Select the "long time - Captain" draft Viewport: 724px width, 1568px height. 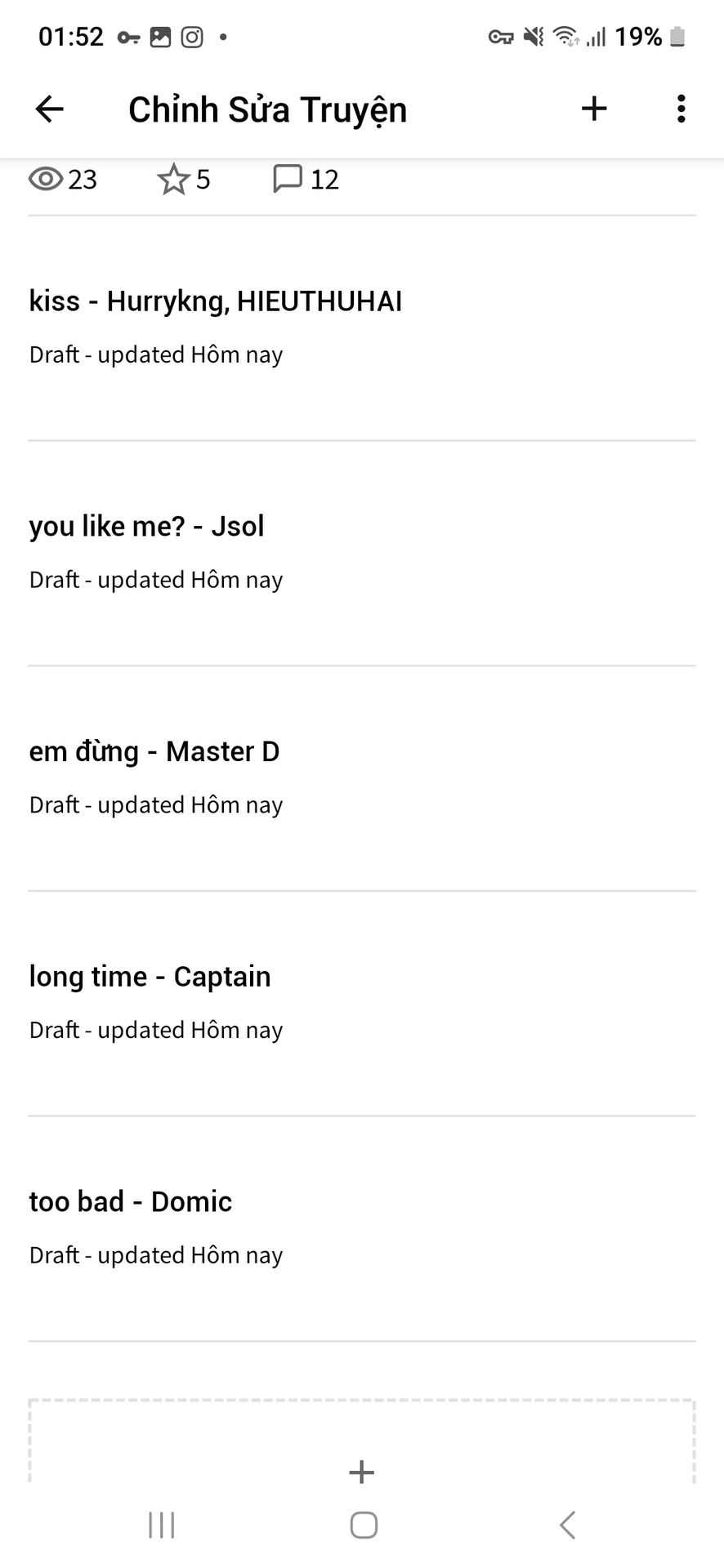pyautogui.click(x=362, y=1004)
